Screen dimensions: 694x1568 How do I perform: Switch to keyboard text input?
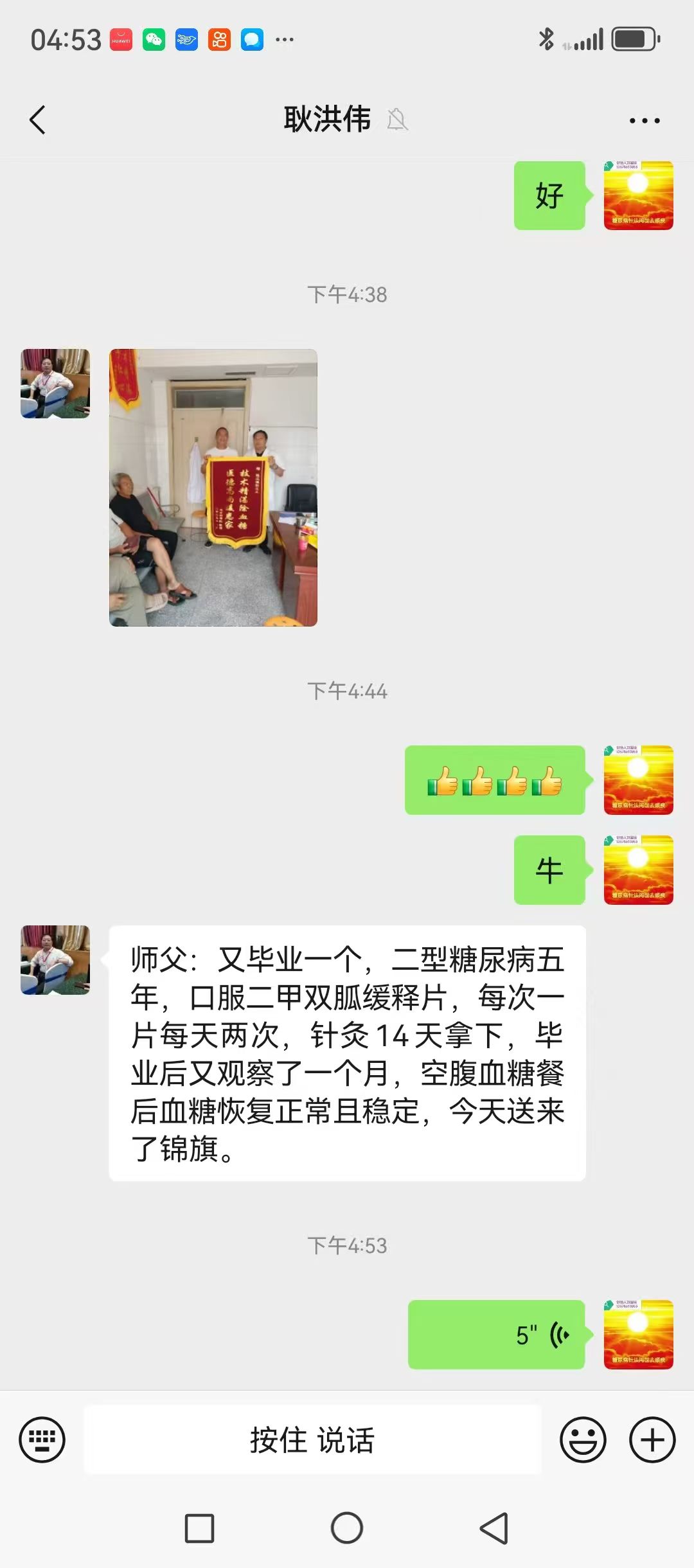[x=42, y=1439]
